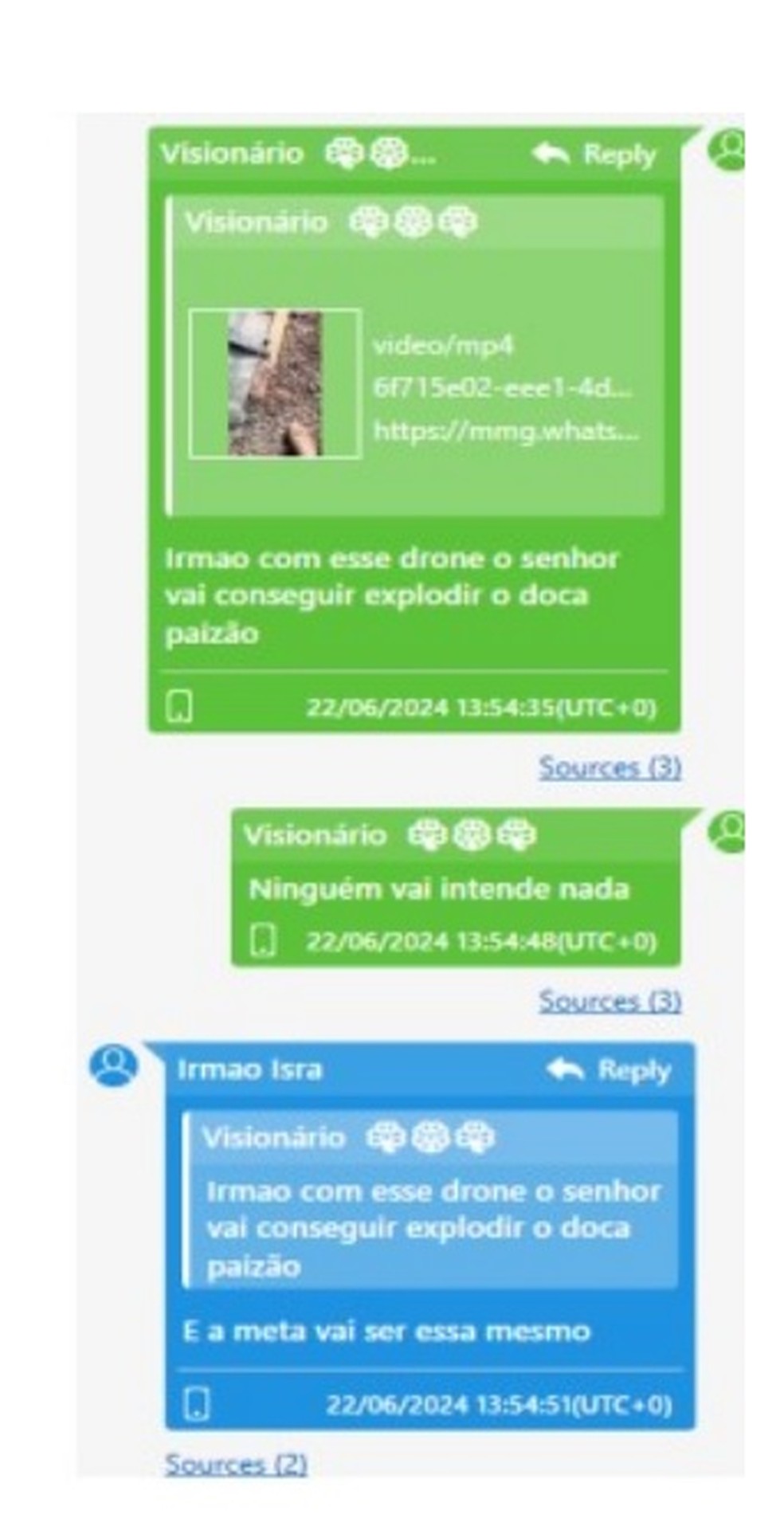Jump to quoted message in Irmao Isra's reply
The image size is (784, 1522).
coord(430,1200)
